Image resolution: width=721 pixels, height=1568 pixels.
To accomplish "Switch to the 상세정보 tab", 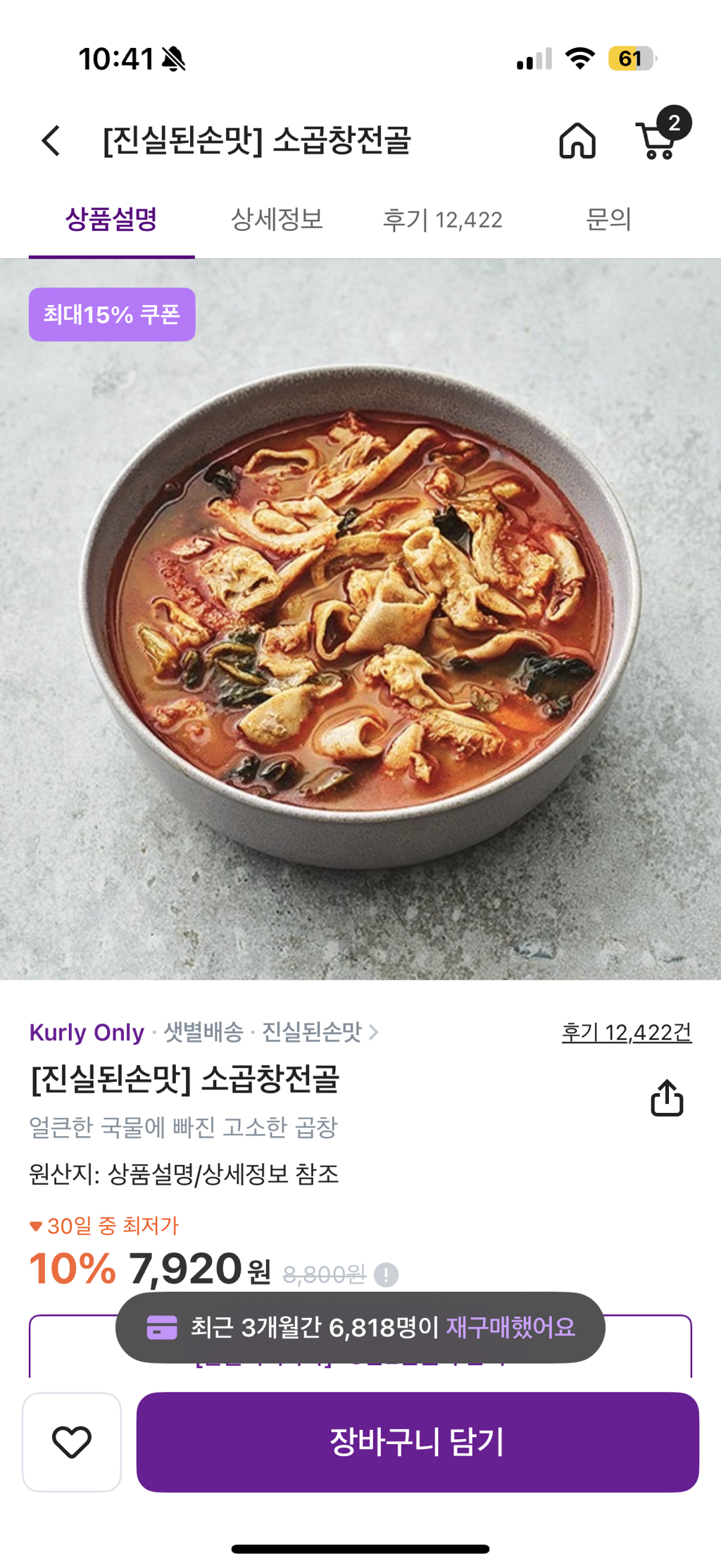I will 276,220.
